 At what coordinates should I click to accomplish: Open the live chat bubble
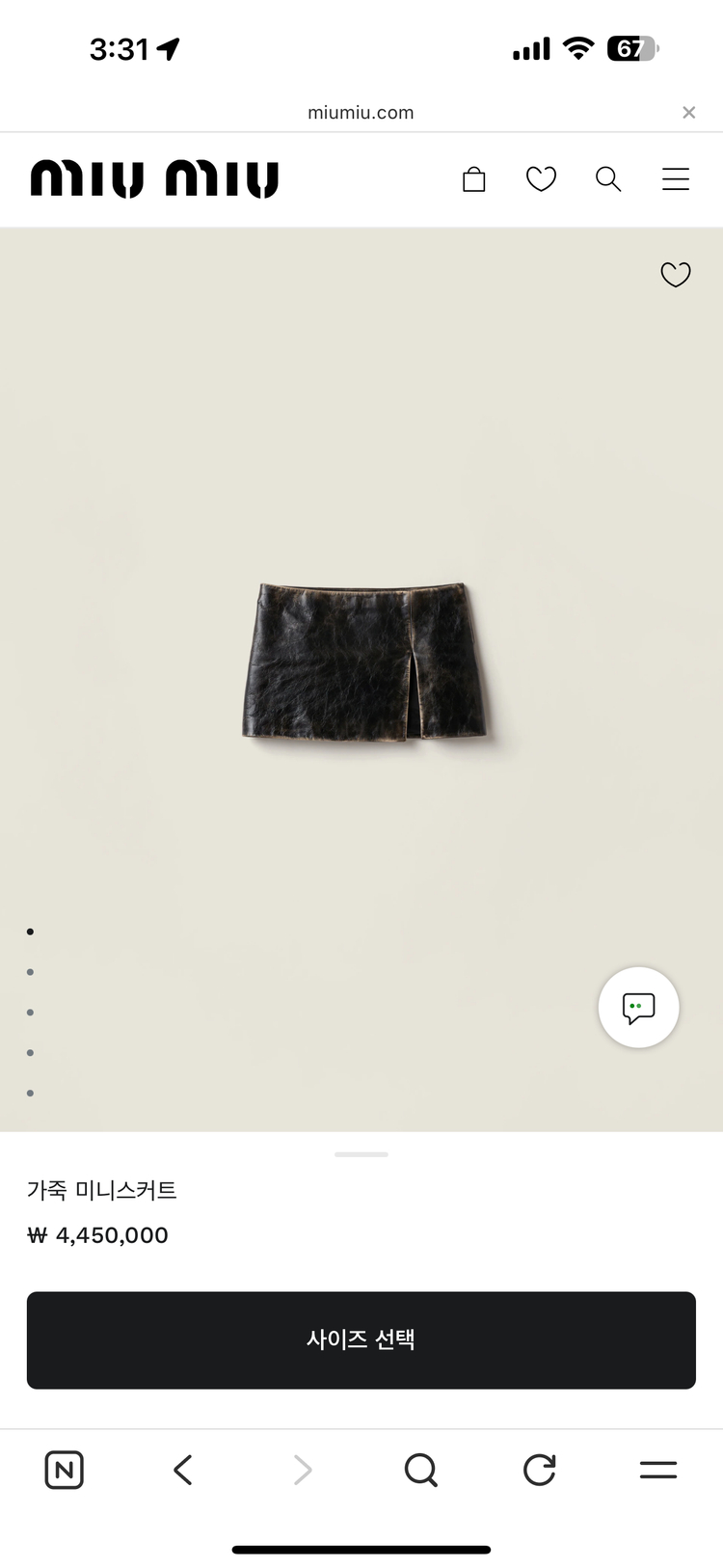point(638,1008)
